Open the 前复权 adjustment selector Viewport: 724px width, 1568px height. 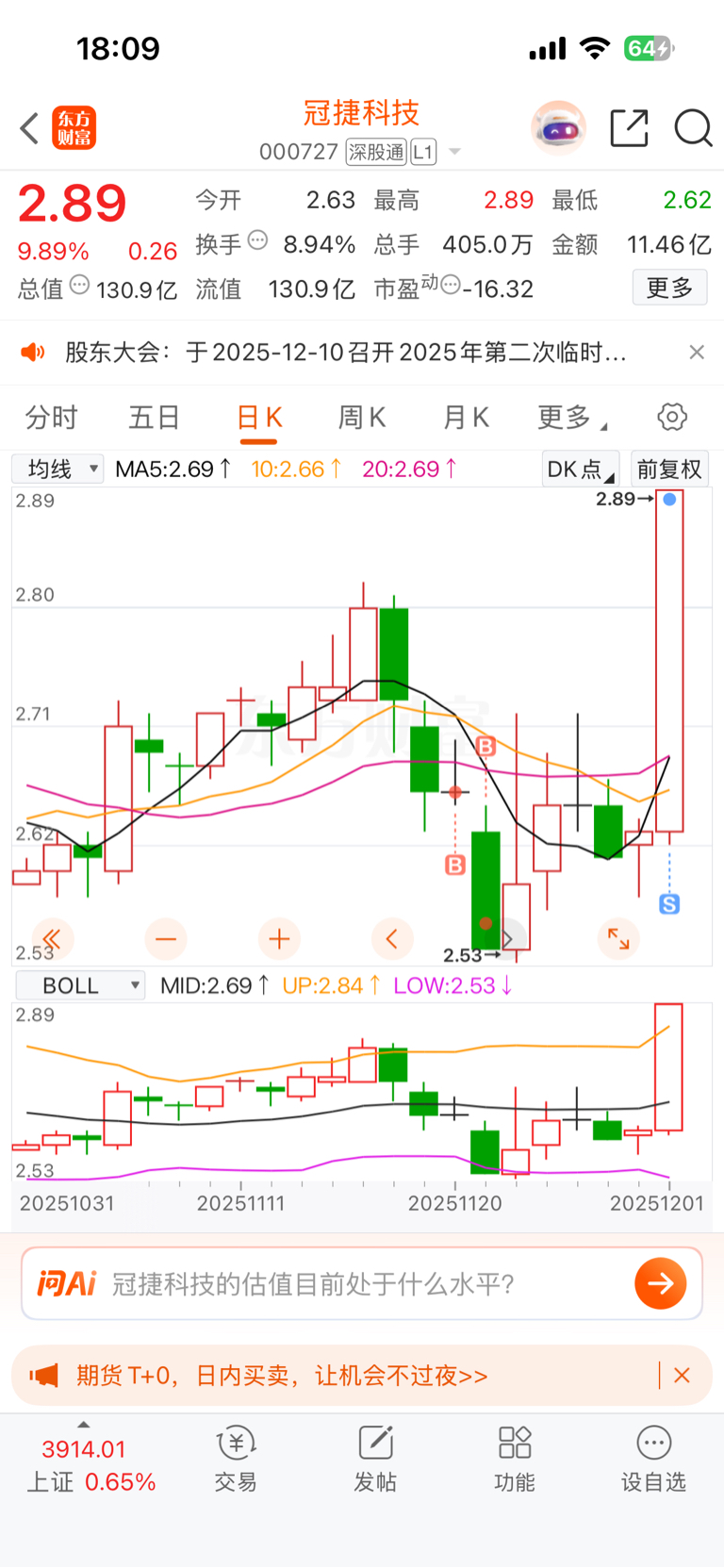pos(669,469)
